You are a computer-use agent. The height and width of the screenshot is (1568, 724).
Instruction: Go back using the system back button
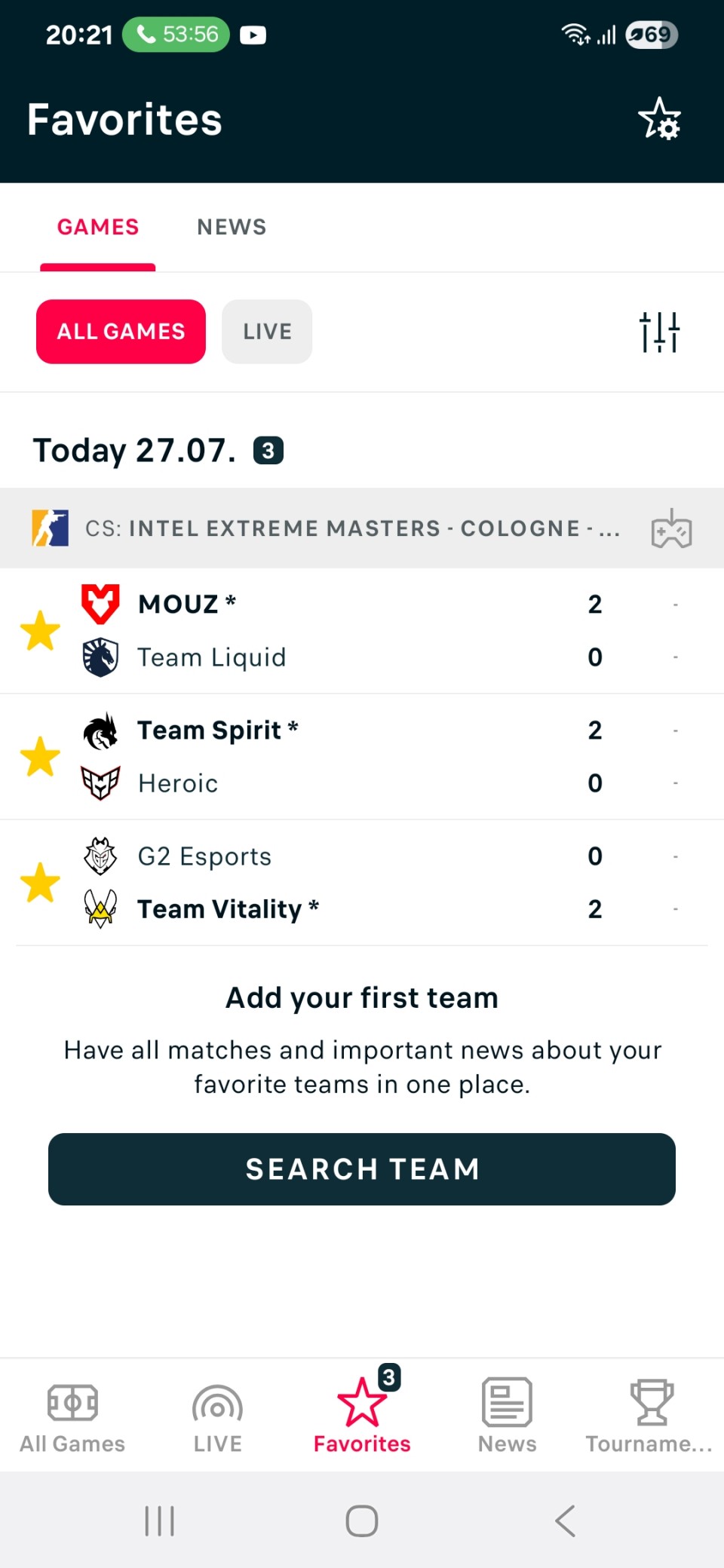[x=565, y=1521]
